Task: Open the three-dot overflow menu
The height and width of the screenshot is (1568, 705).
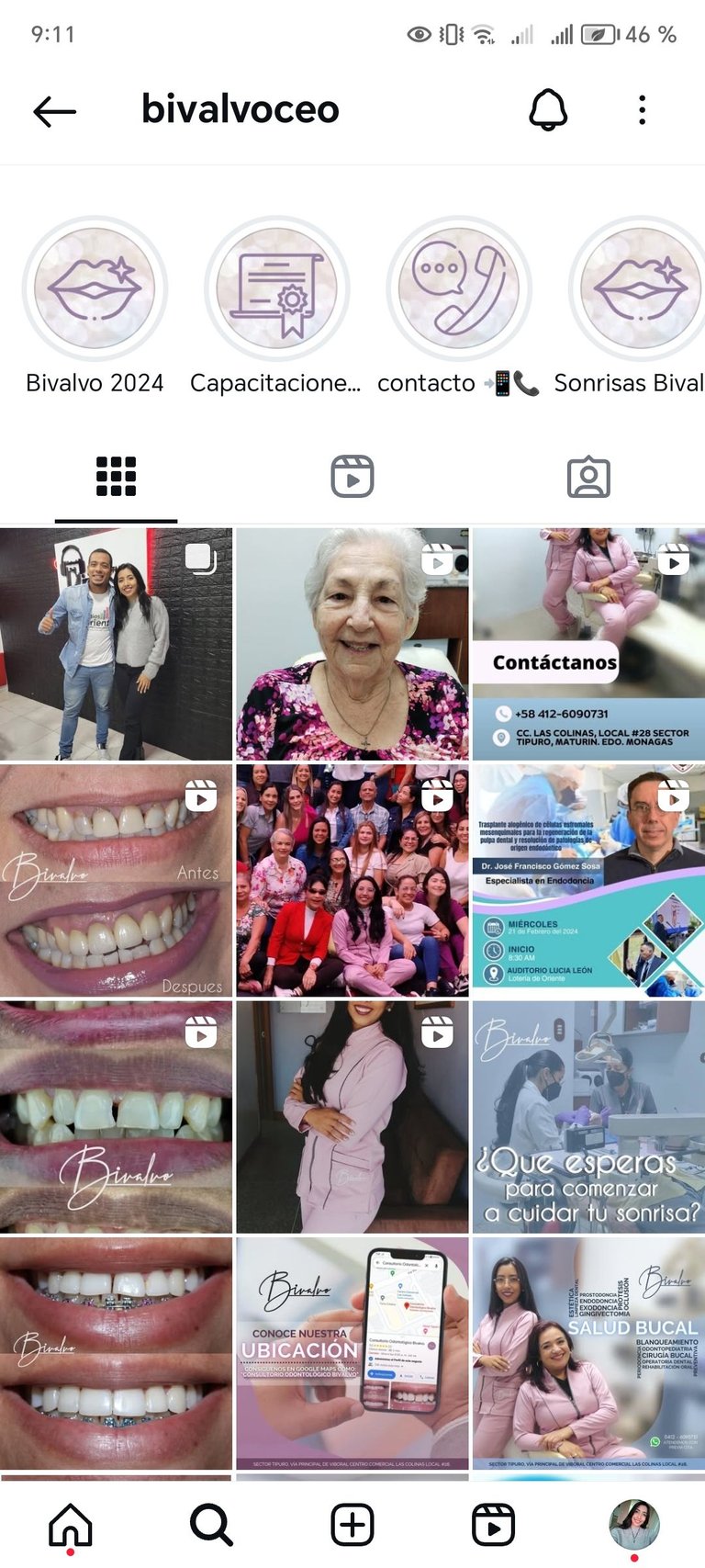Action: coord(642,110)
